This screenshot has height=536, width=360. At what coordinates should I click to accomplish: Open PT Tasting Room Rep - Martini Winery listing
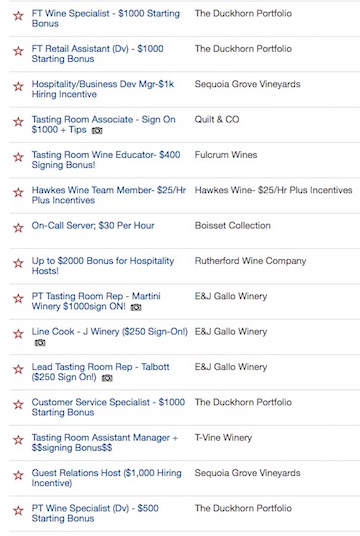click(96, 301)
